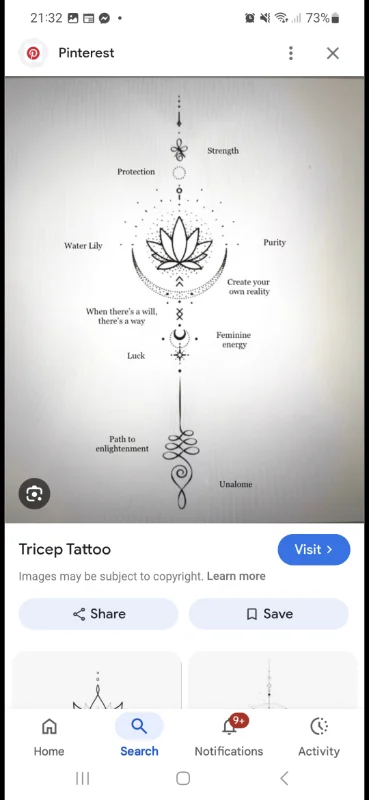Open the unalome tattoo design image
This screenshot has height=800, width=369.
pyautogui.click(x=185, y=299)
